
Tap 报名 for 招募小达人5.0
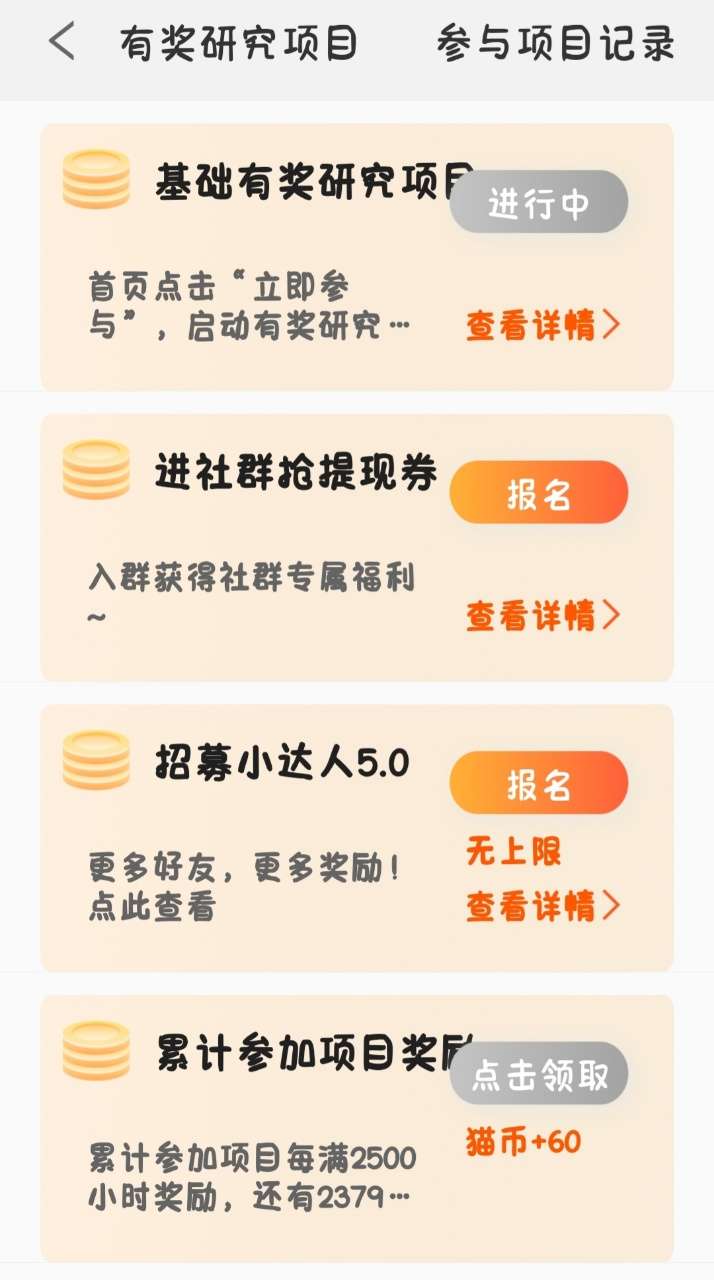538,782
